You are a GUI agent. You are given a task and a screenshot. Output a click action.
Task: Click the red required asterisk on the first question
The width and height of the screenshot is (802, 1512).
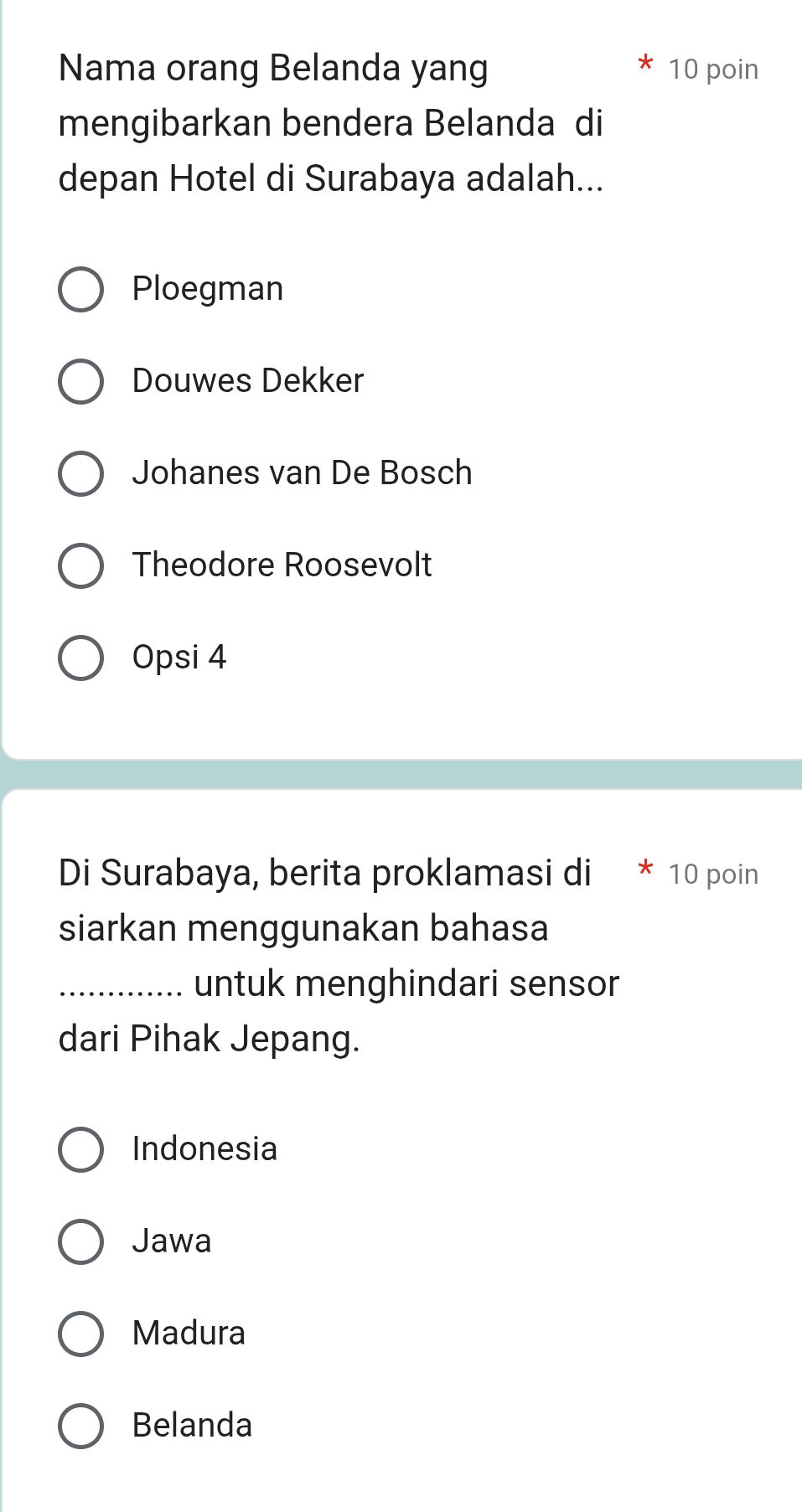point(645,67)
